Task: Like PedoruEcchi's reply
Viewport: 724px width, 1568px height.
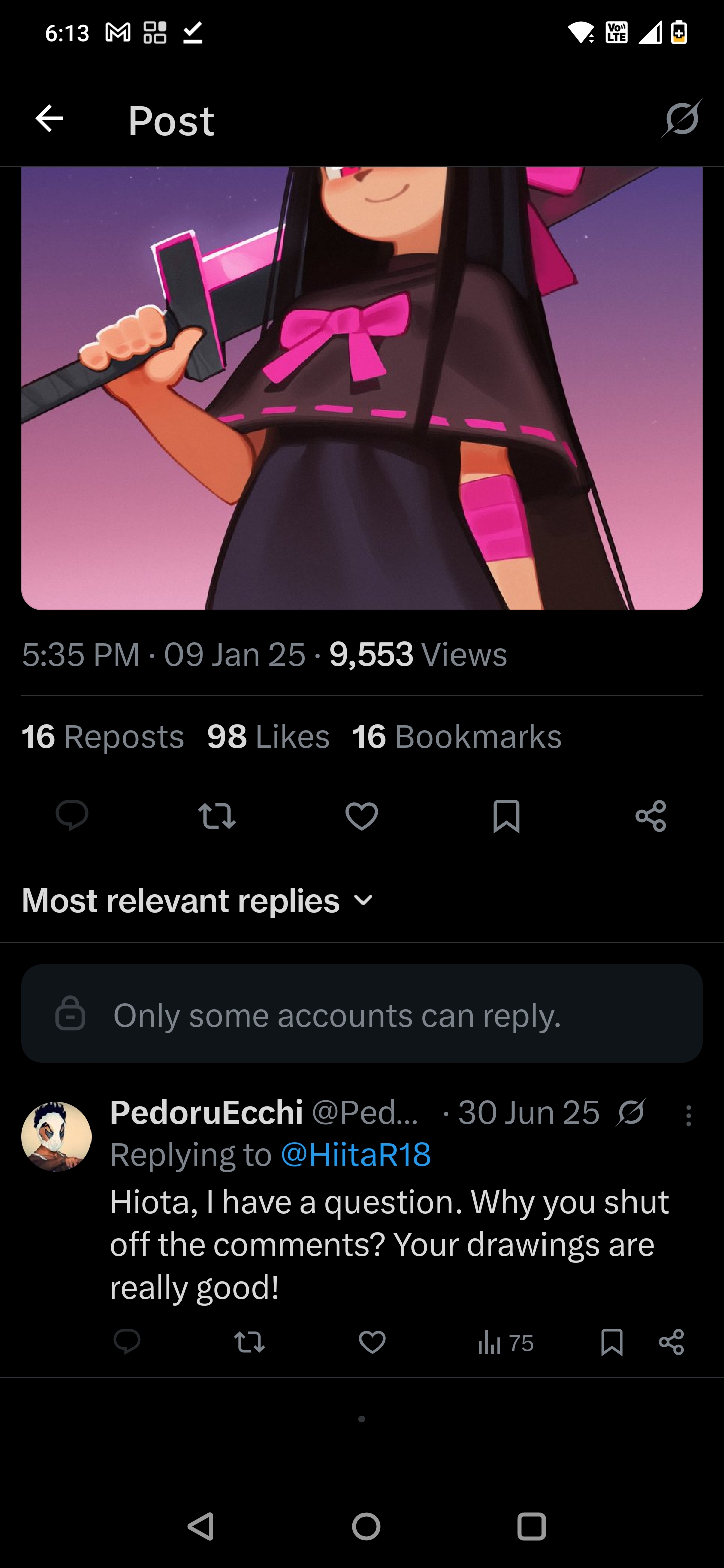Action: tap(372, 1342)
